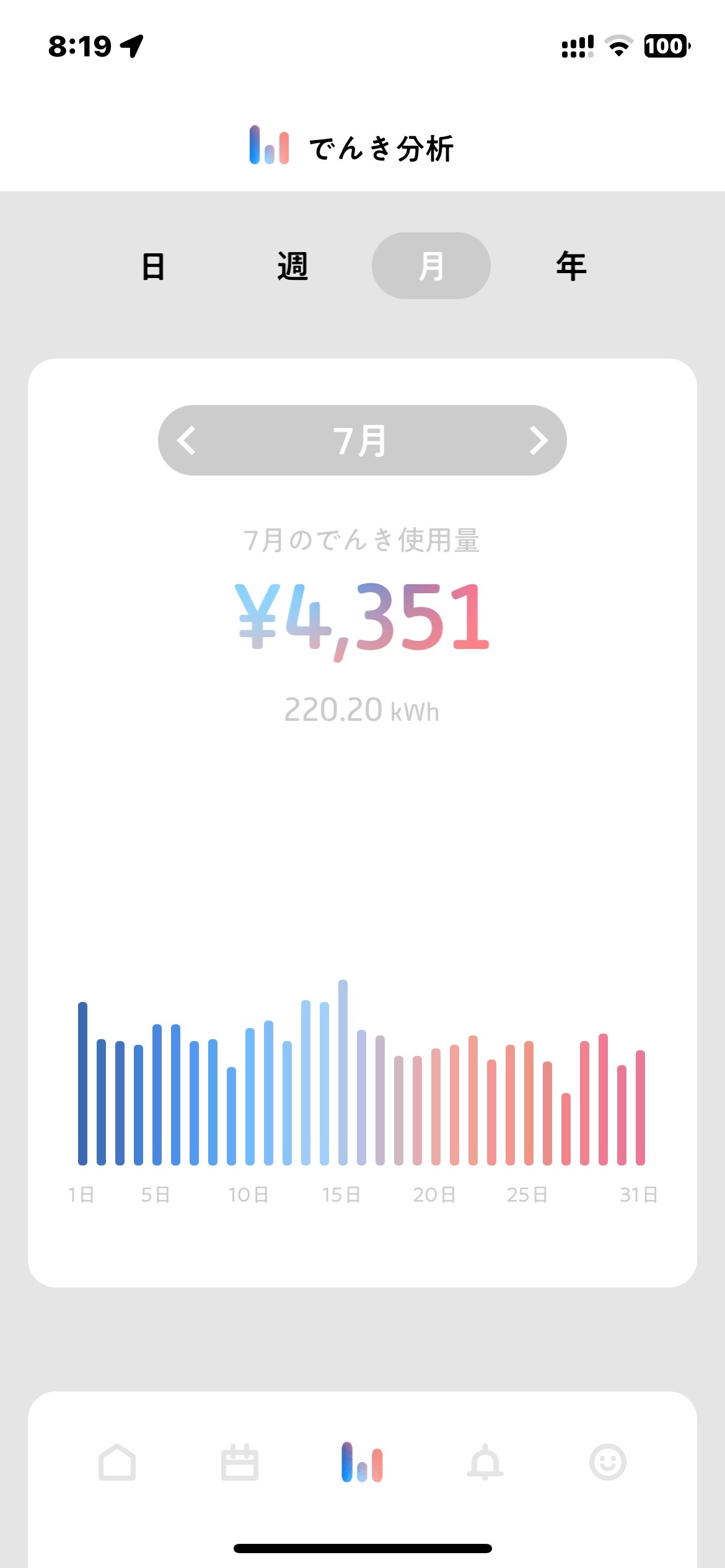This screenshot has height=1568, width=725.
Task: Open the analysis chart tab in bottom navigation
Action: 362,1462
